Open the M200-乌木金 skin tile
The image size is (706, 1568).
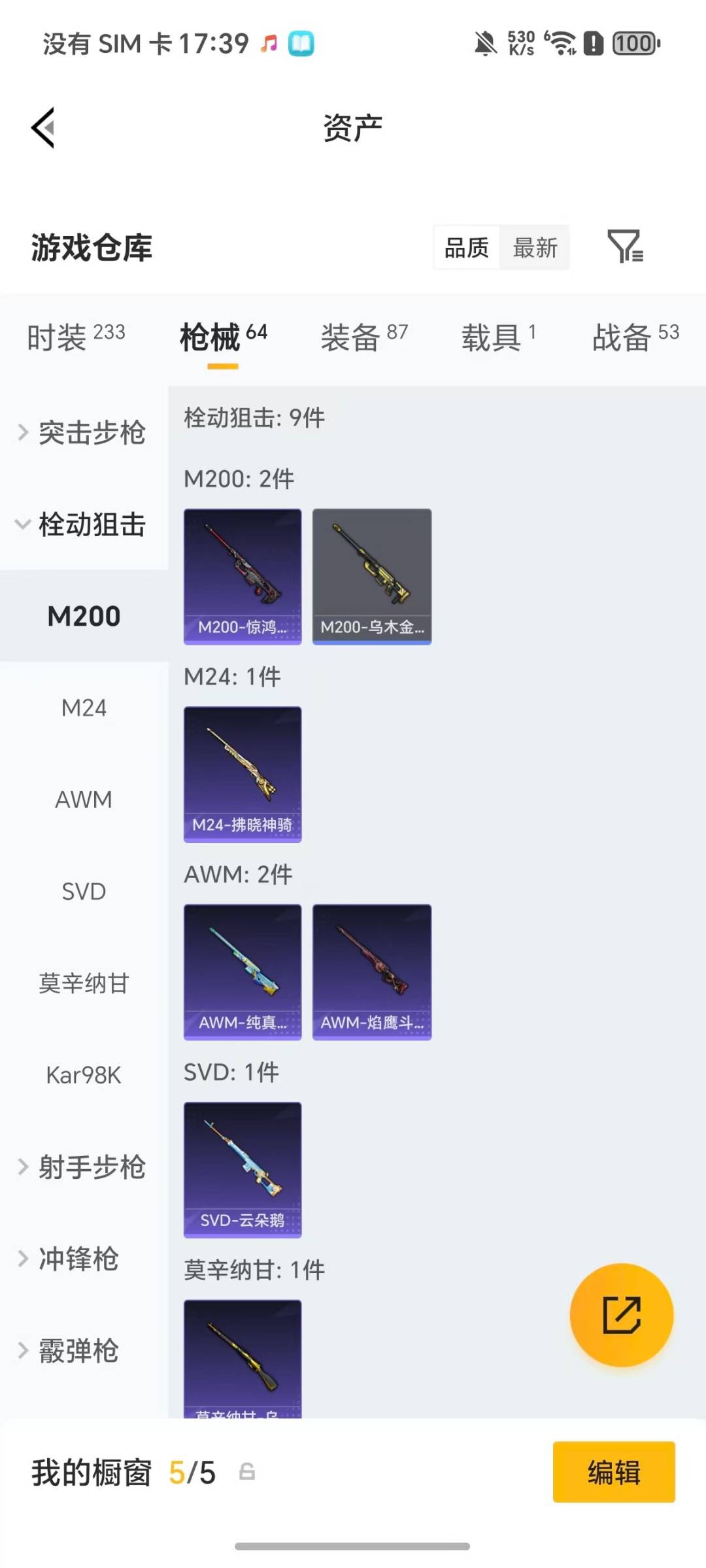coord(372,576)
